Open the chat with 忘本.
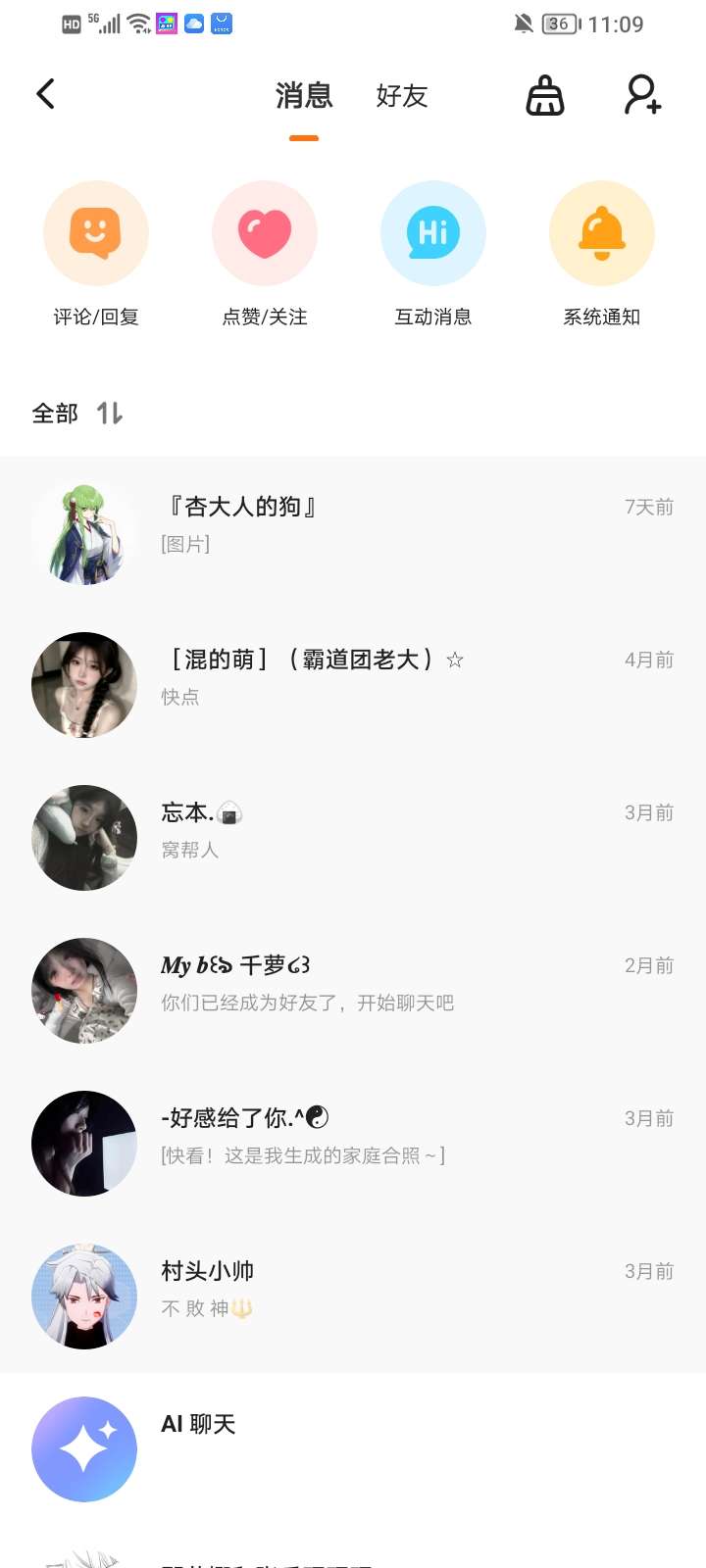 pyautogui.click(x=353, y=838)
